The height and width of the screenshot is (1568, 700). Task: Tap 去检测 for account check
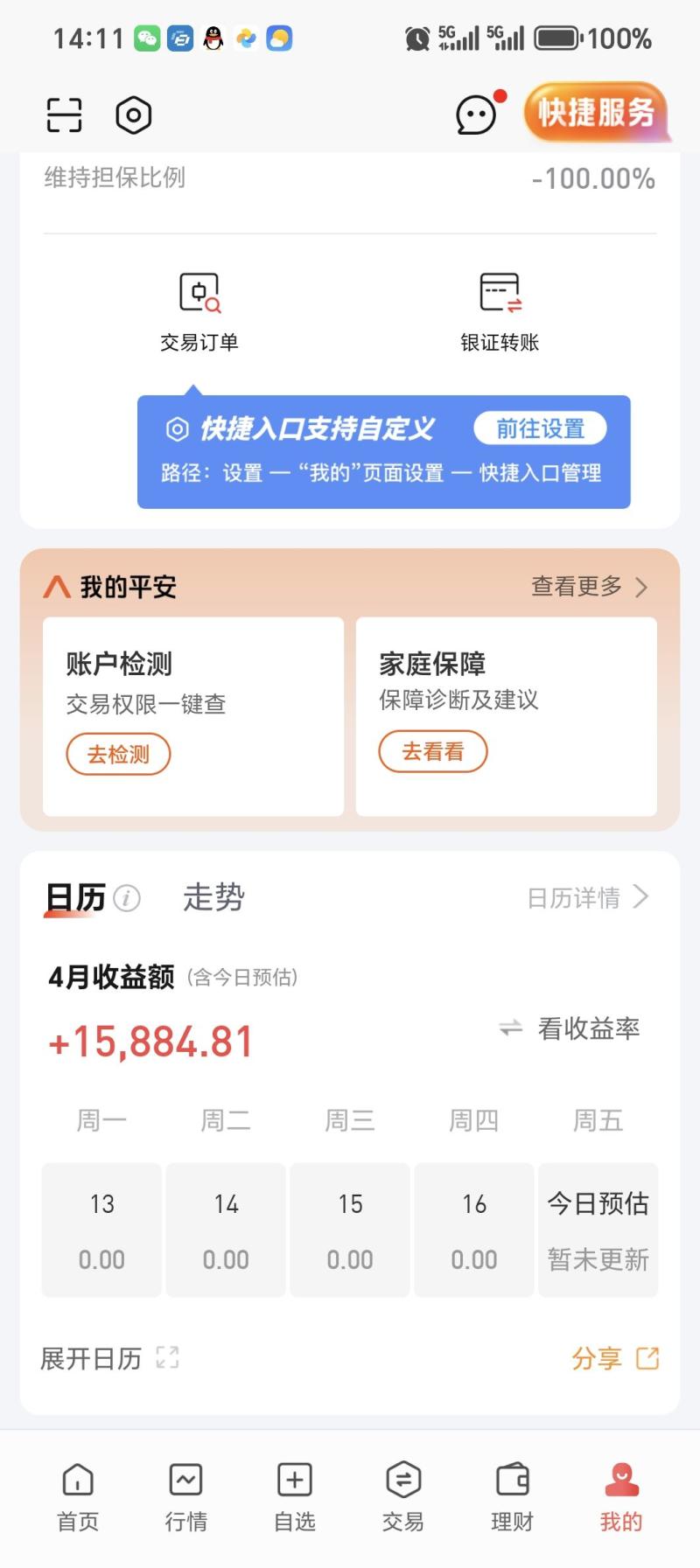click(118, 754)
